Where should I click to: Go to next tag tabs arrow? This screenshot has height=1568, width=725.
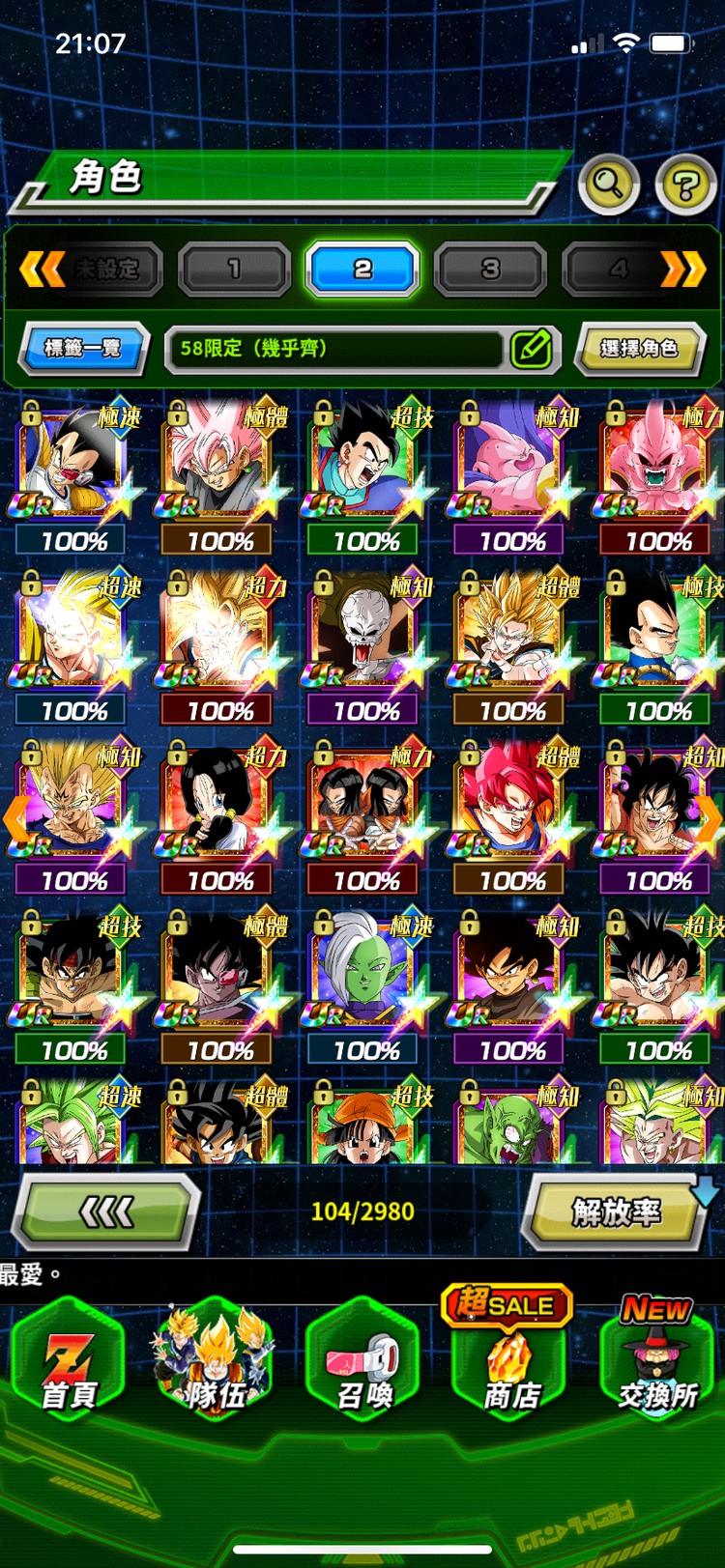coord(683,269)
